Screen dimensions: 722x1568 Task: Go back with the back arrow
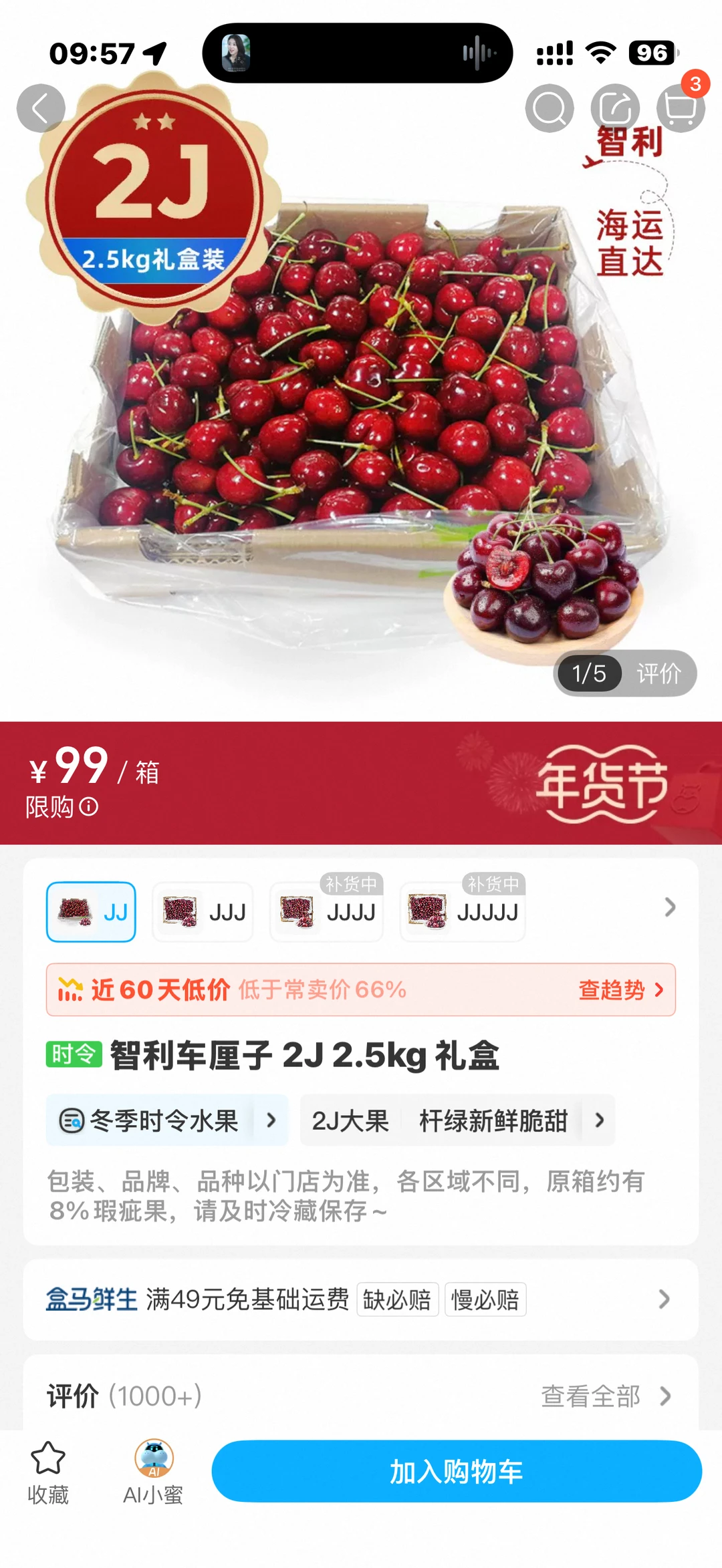click(41, 108)
